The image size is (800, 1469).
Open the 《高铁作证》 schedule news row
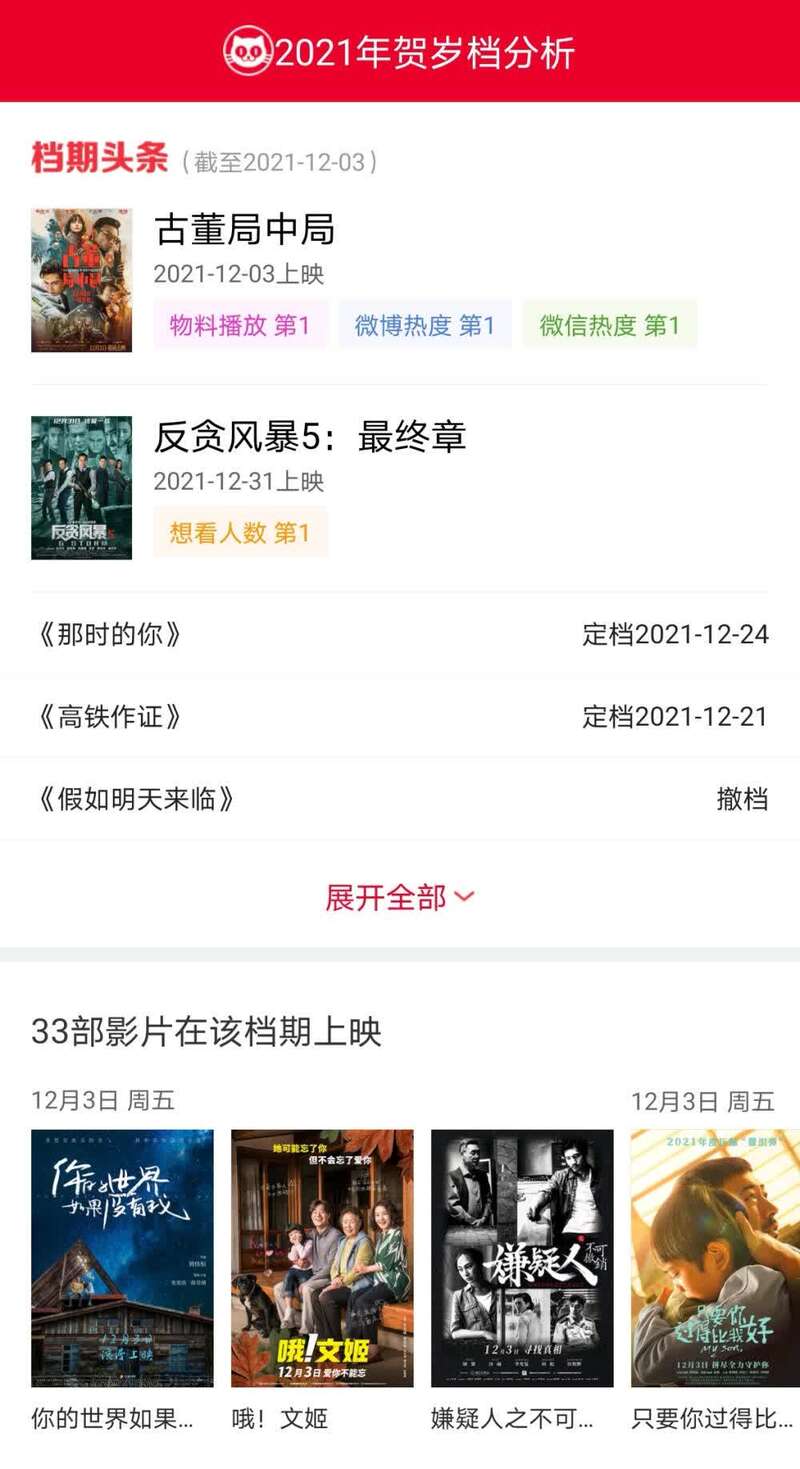(400, 716)
